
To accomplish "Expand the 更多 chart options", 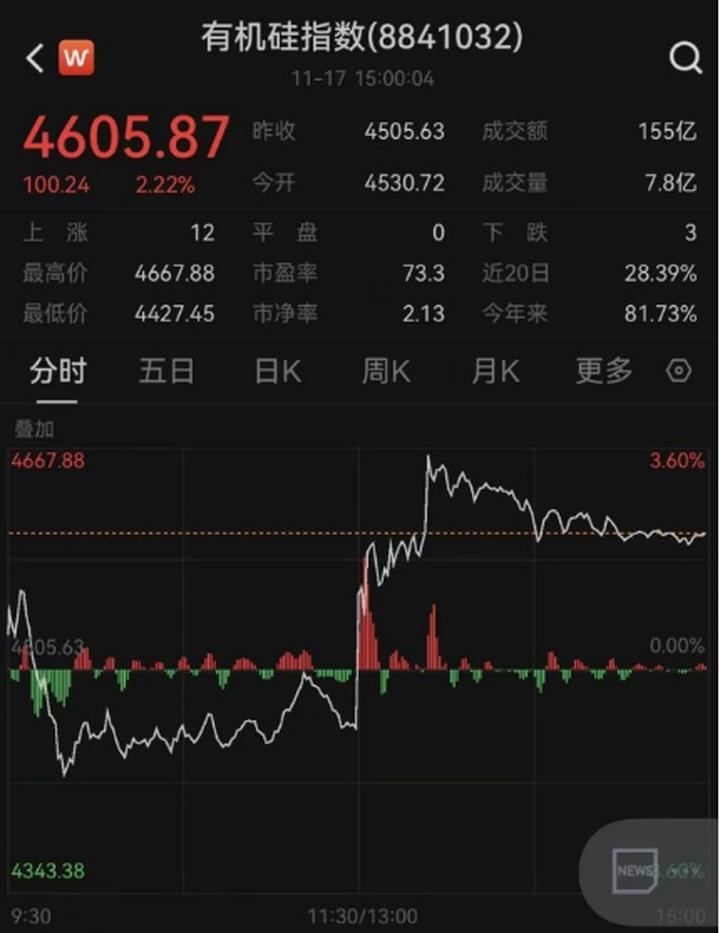I will 604,372.
